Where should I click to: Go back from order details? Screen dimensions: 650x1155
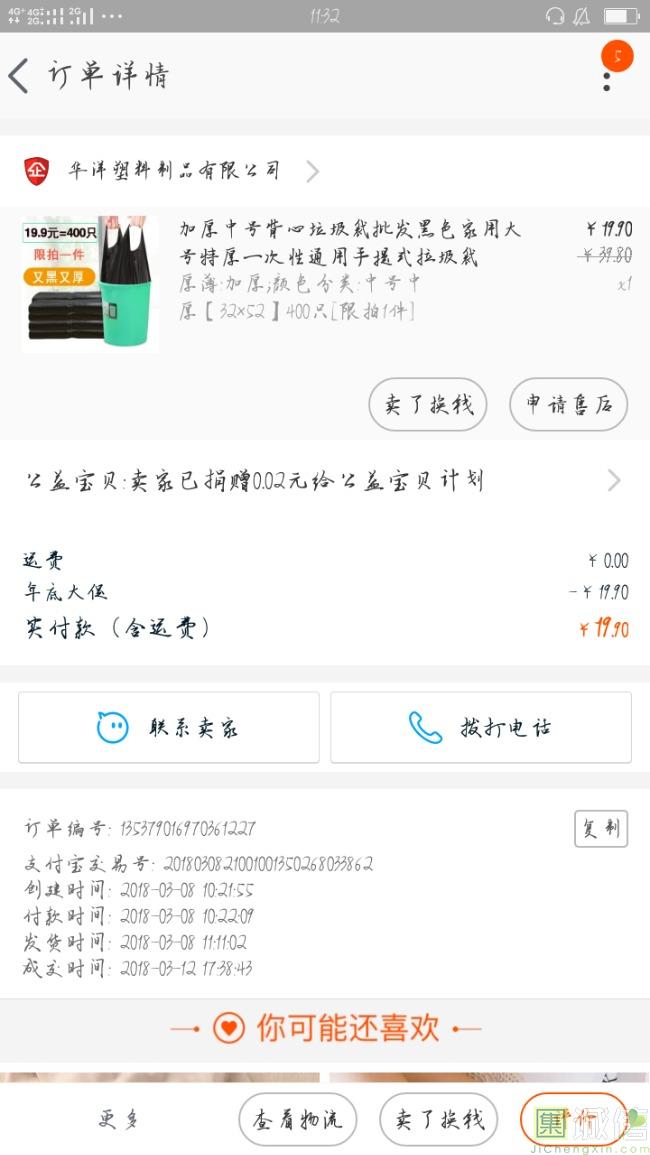(18, 76)
